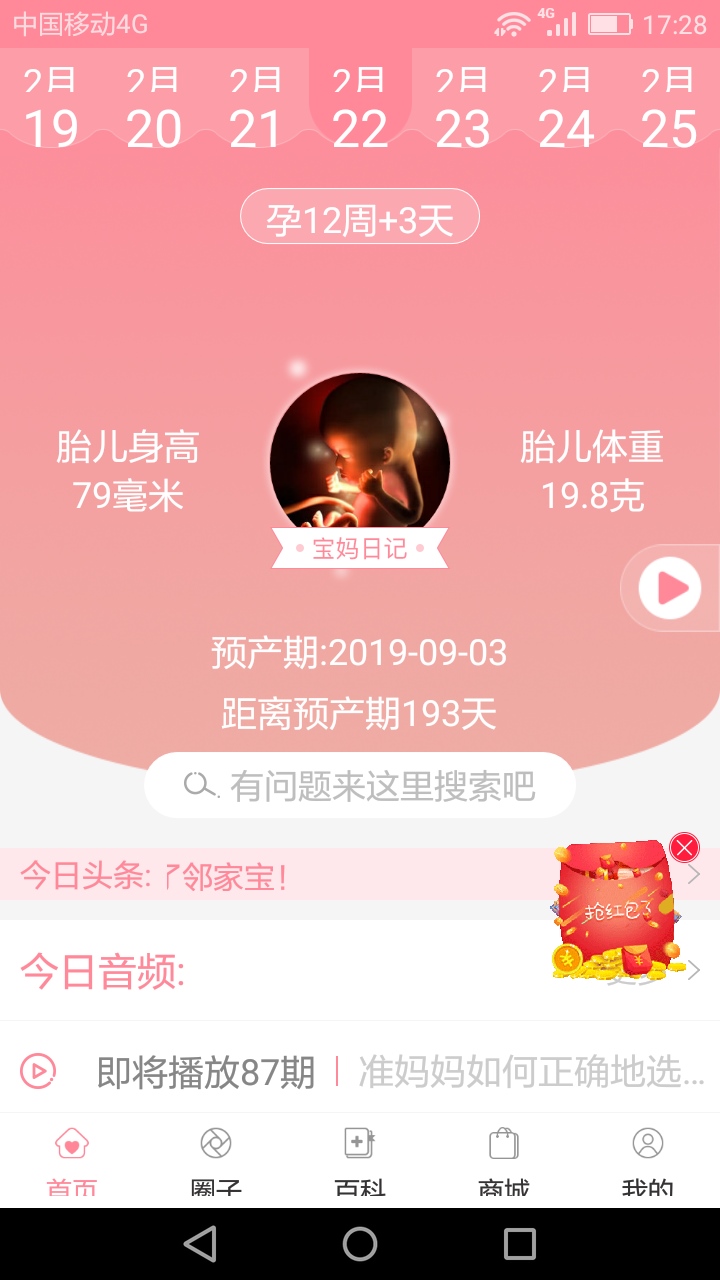
Task: Open recent apps from the navigation bar
Action: [x=520, y=1244]
